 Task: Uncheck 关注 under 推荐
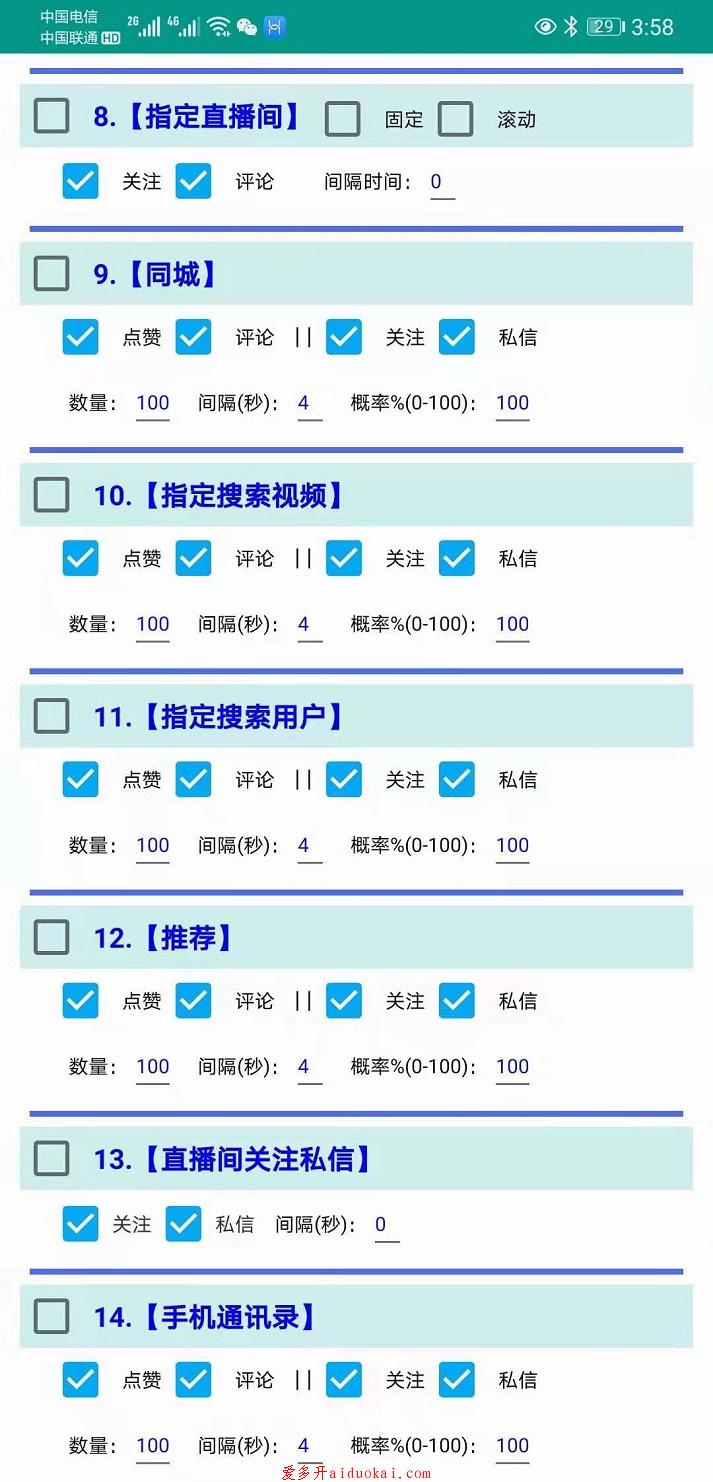(344, 1000)
